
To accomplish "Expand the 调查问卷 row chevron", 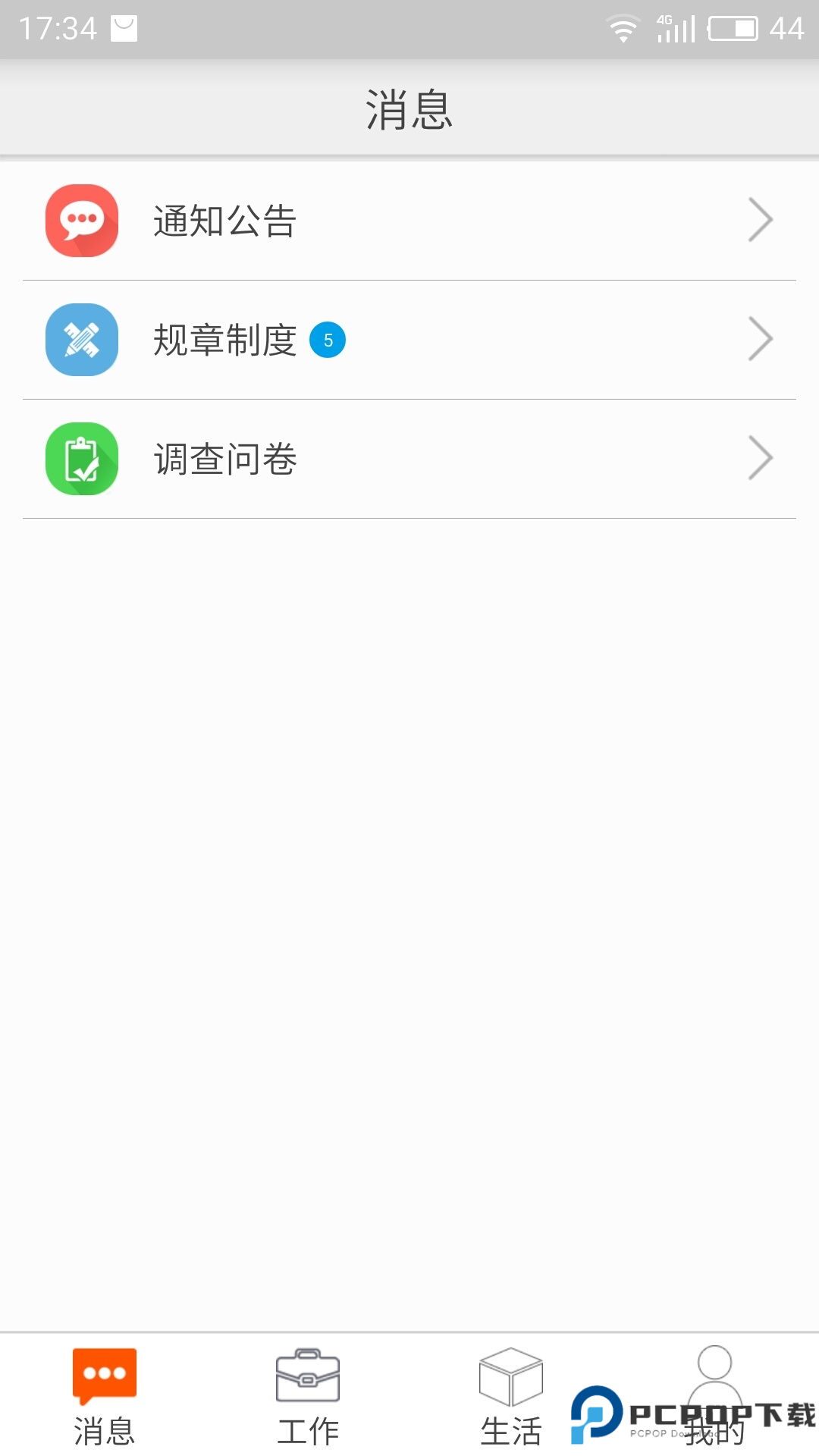I will pos(761,458).
